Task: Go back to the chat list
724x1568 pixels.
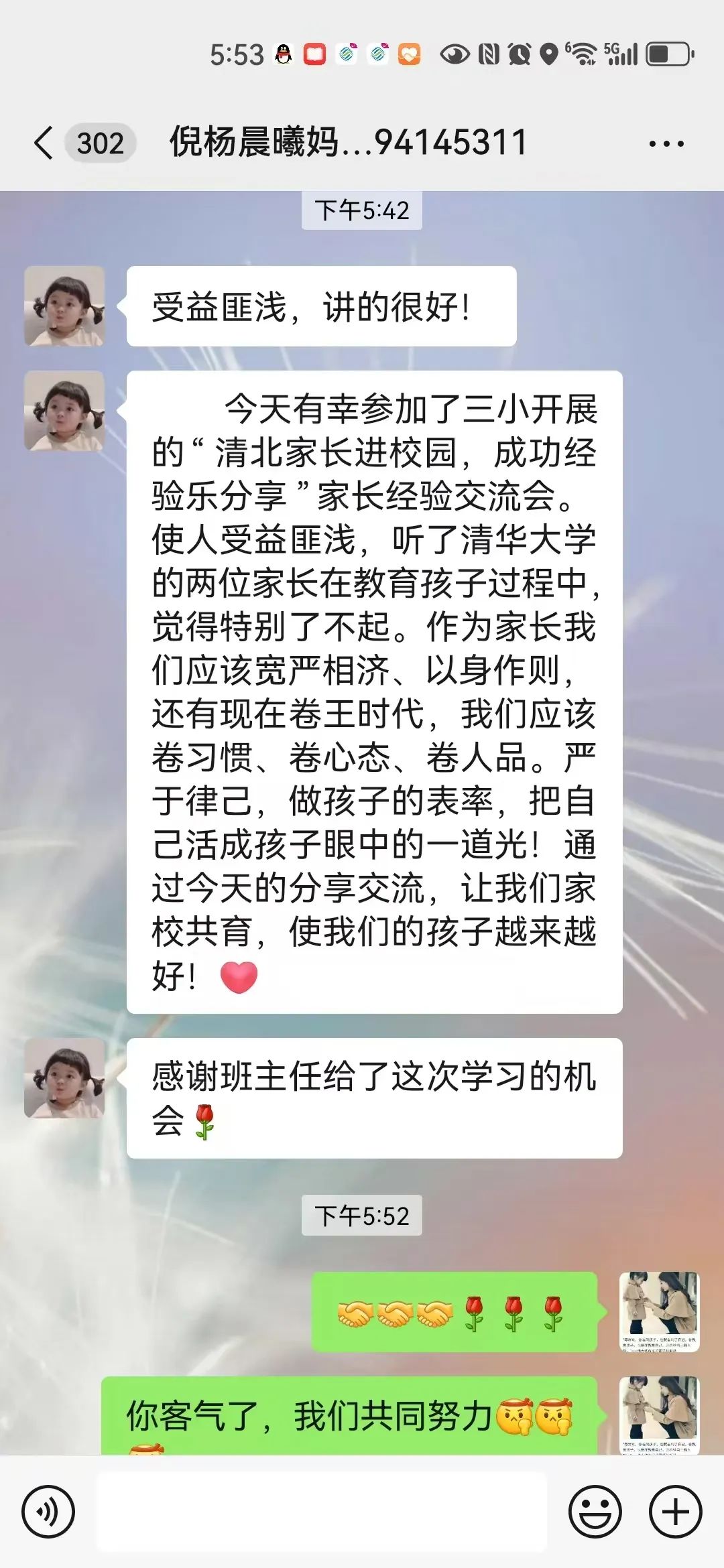Action: click(44, 143)
